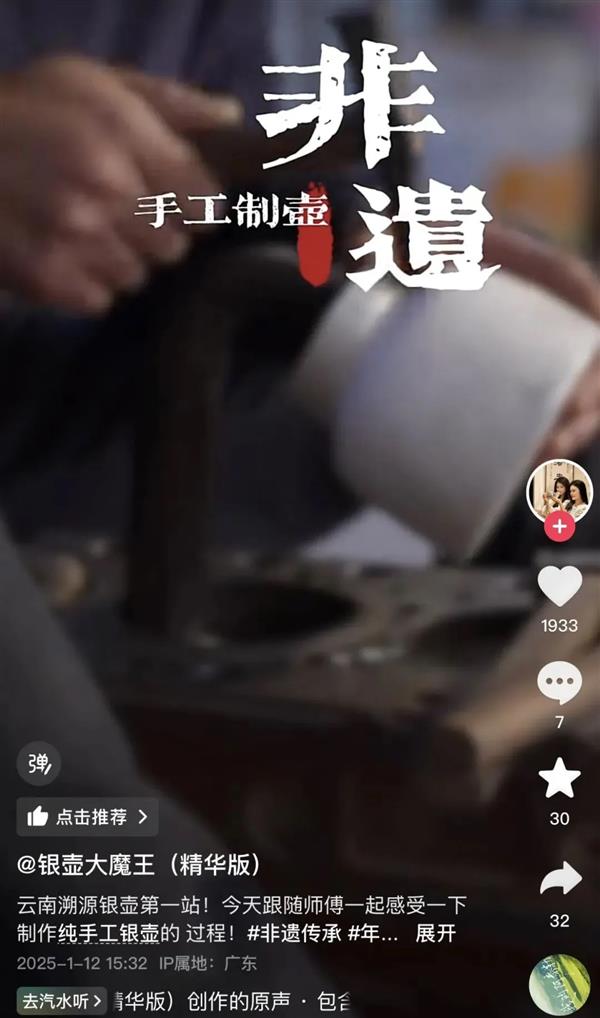Follow the creator with the plus button

(559, 527)
